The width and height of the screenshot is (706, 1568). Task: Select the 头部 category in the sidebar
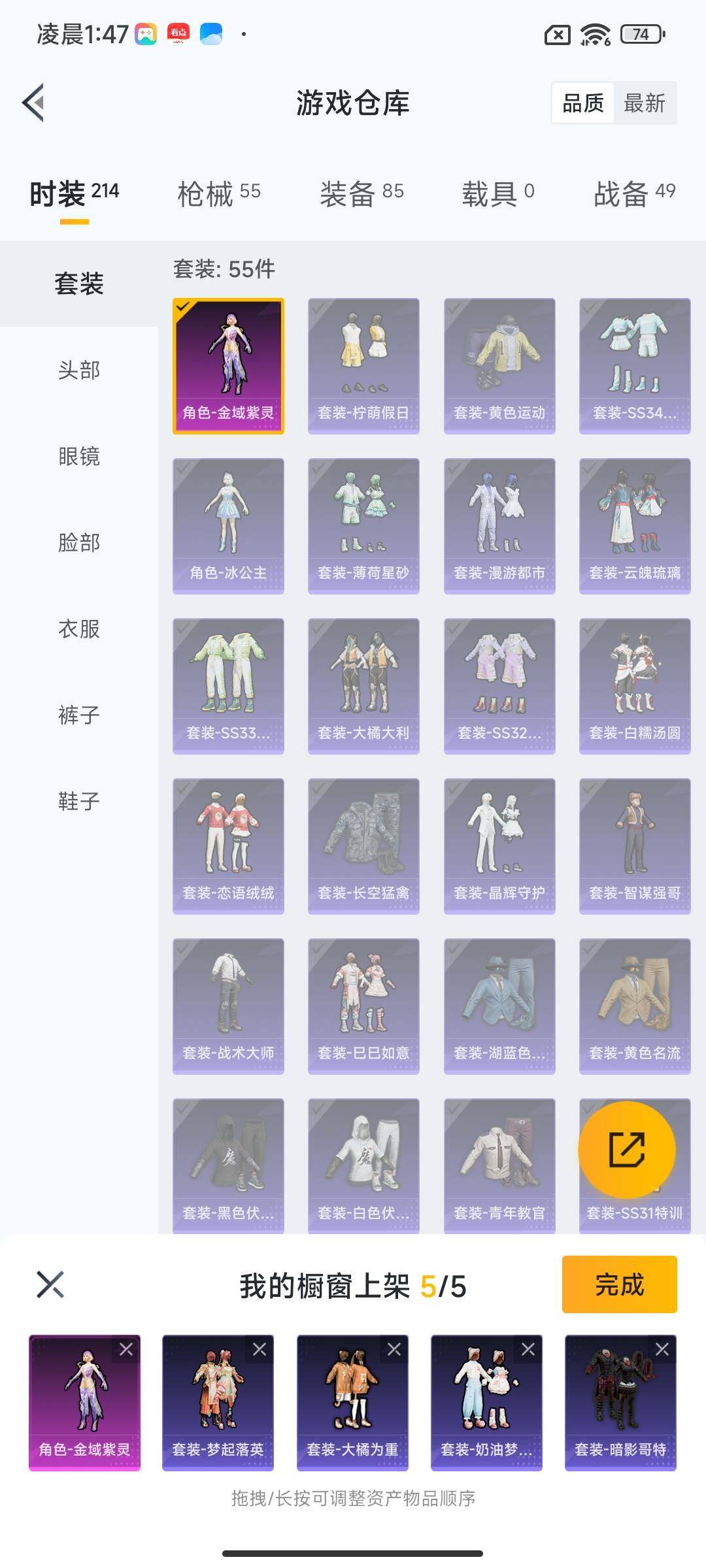(79, 370)
